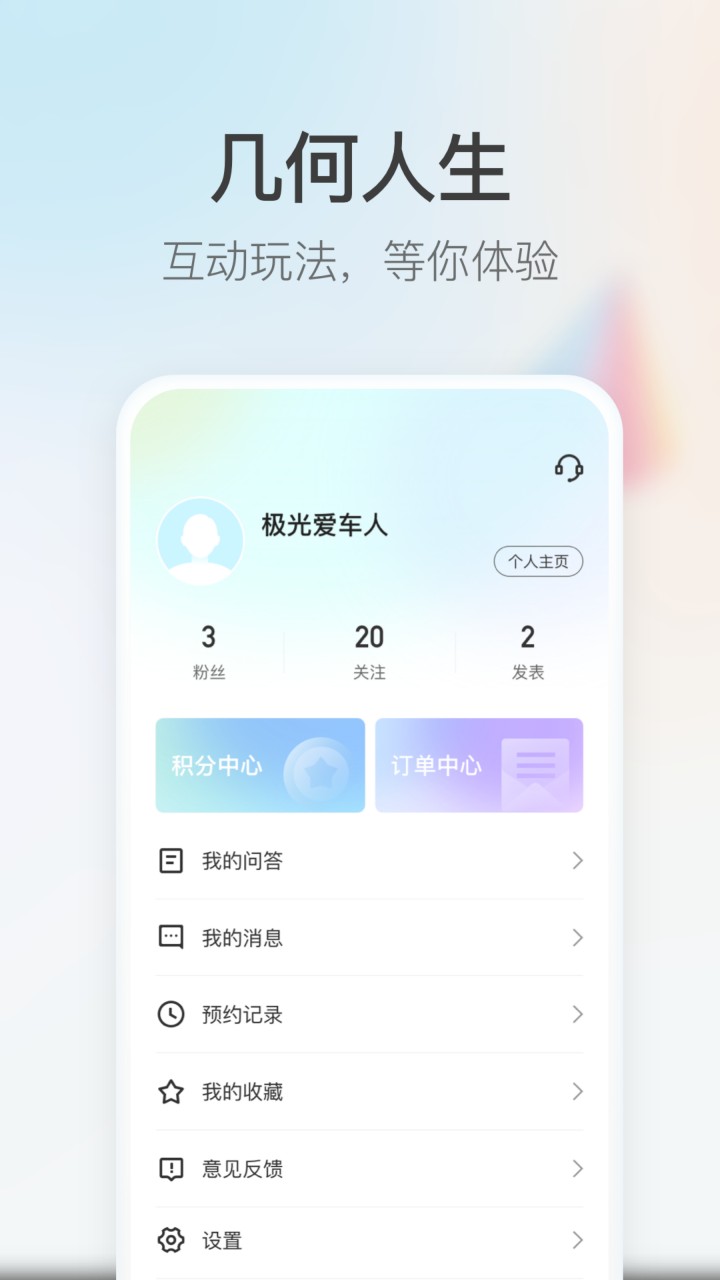Image resolution: width=720 pixels, height=1280 pixels.
Task: Open 我的消息 via the message bubble icon
Action: [171, 938]
